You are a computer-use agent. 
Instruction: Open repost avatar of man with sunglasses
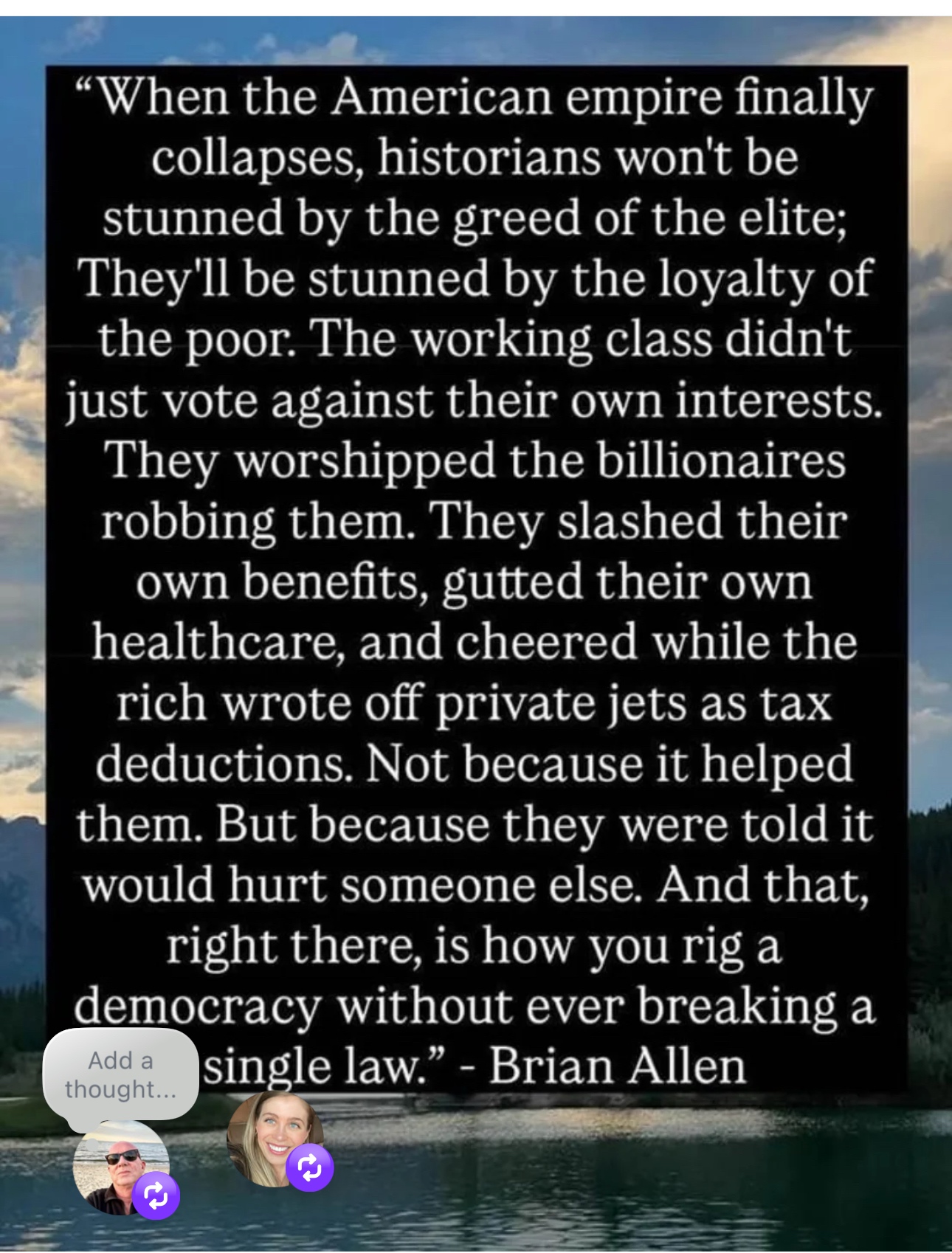(120, 1167)
